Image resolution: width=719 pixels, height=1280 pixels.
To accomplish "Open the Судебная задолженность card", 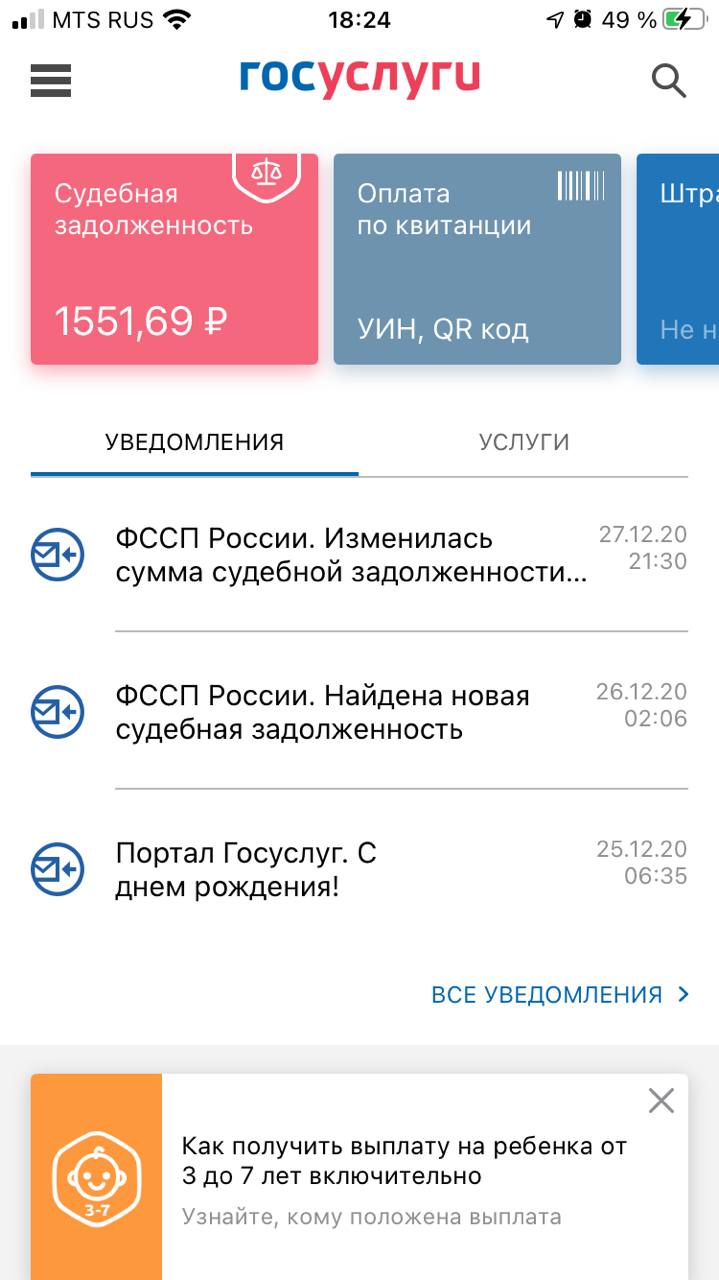I will [x=174, y=259].
